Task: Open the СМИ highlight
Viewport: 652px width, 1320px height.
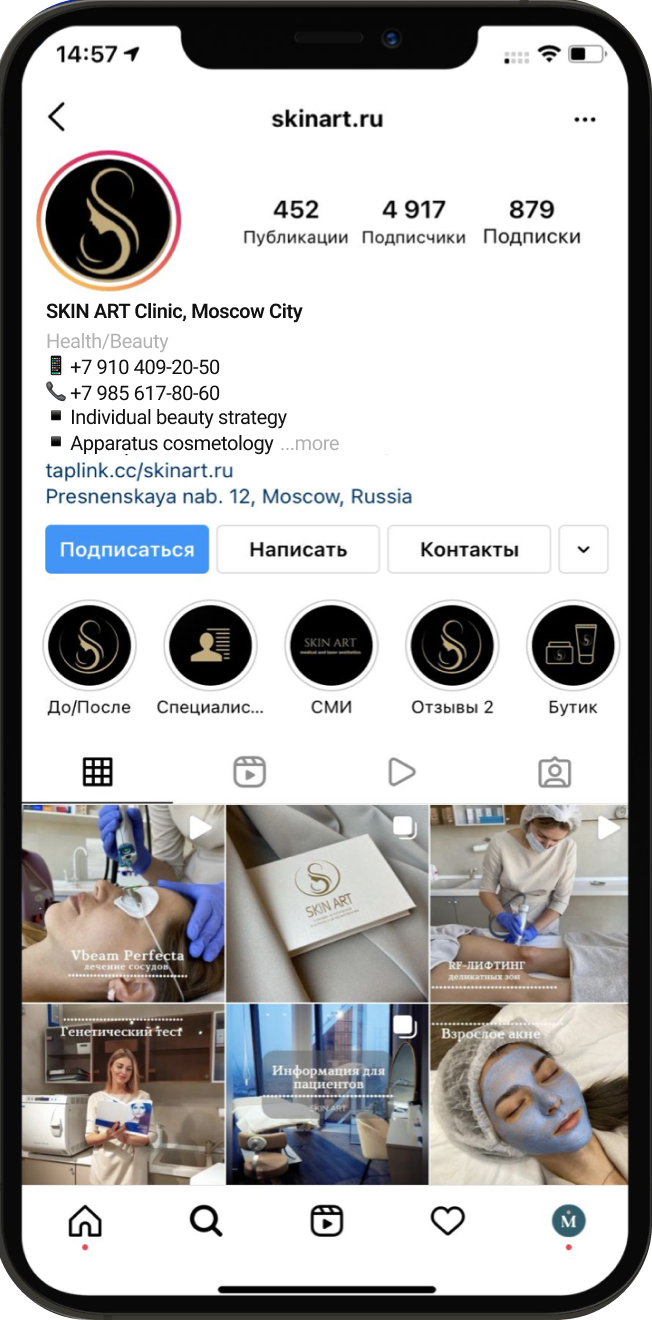Action: [331, 646]
